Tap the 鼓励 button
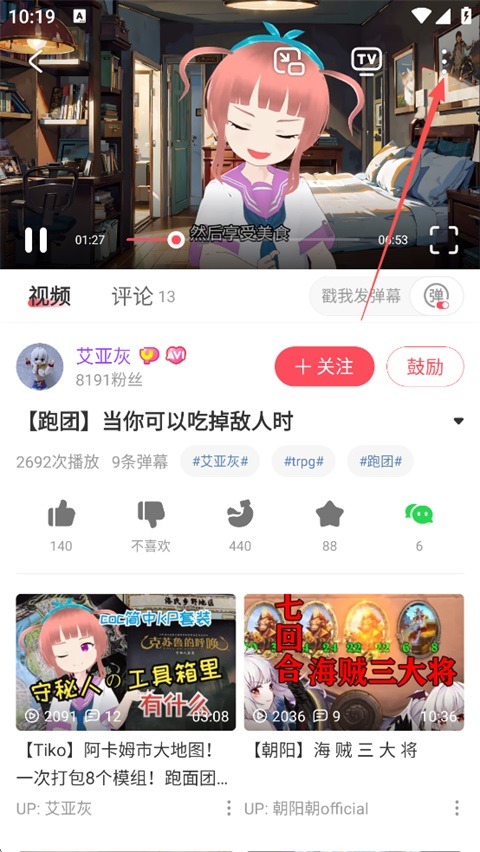Image resolution: width=480 pixels, height=852 pixels. click(x=425, y=366)
